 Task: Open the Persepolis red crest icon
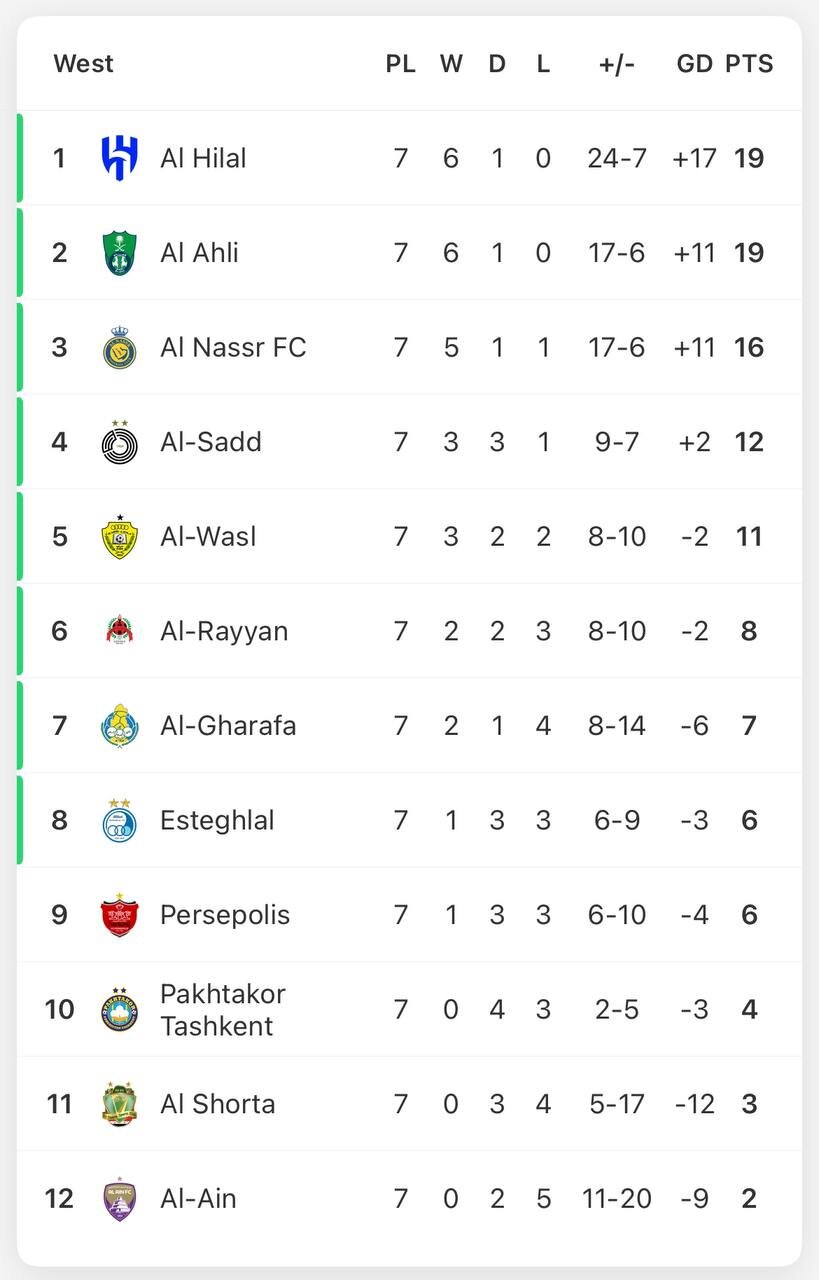point(118,914)
